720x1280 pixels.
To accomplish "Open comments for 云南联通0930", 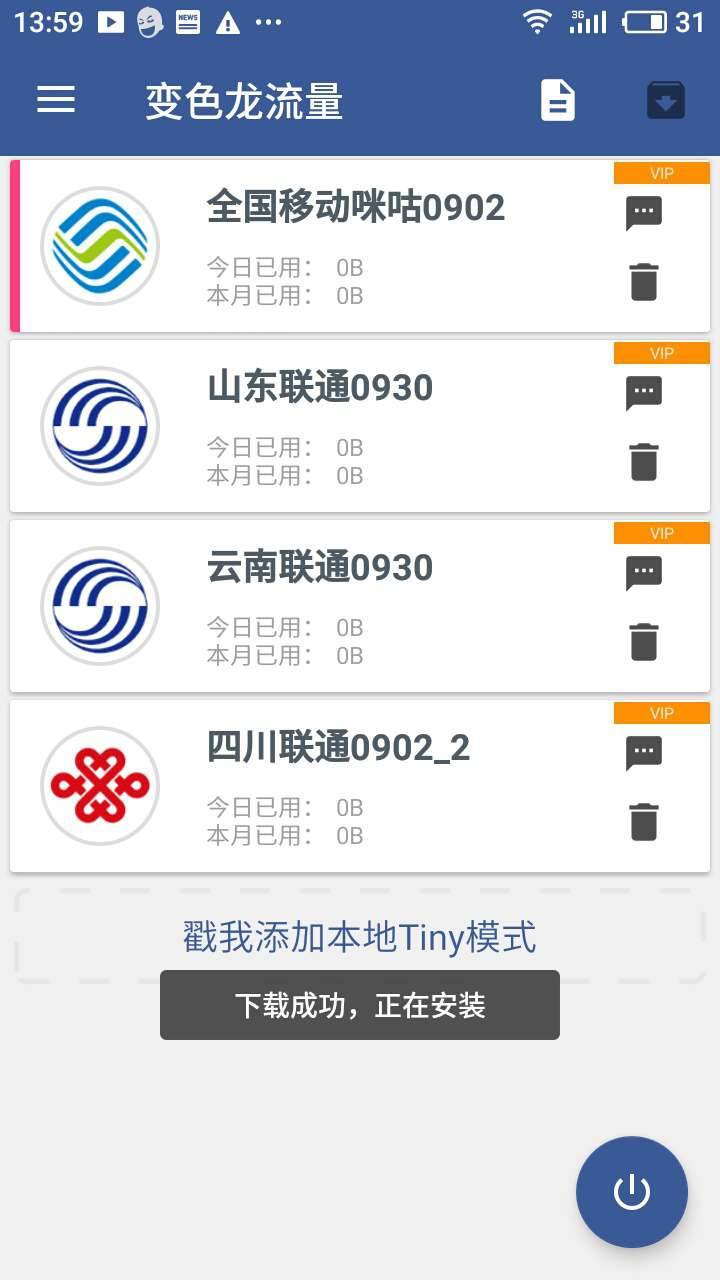I will 644,573.
